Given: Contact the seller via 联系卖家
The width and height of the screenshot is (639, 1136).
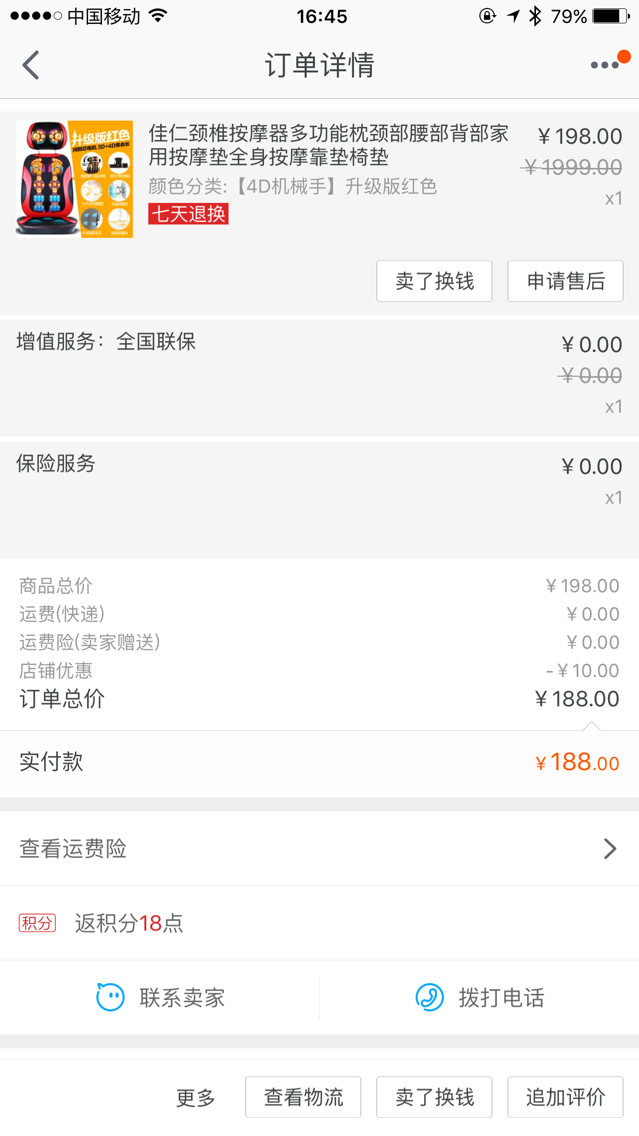Looking at the screenshot, I should (160, 998).
